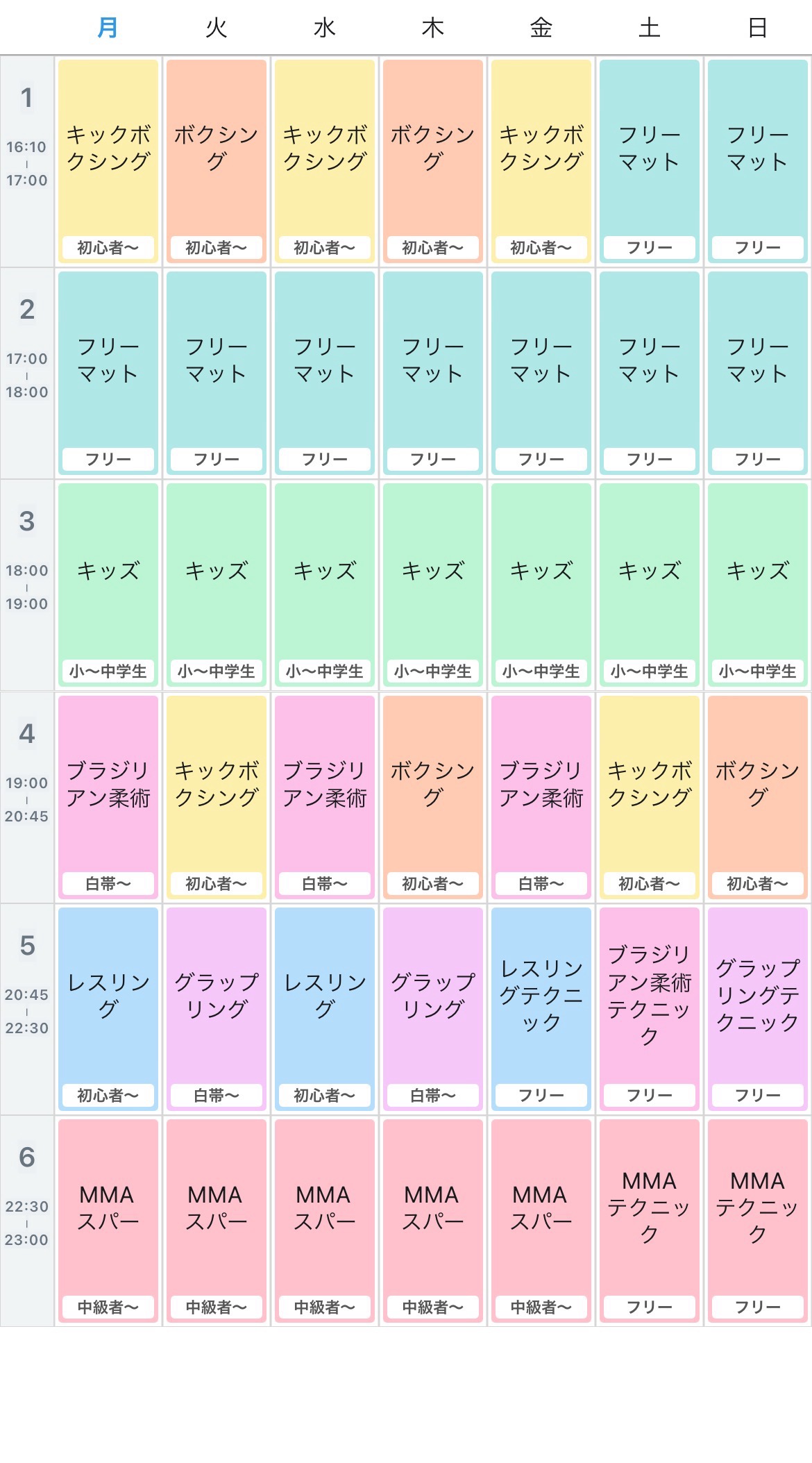
Task: Select Saturday period 6 MMAテクニック cell
Action: (x=650, y=1221)
